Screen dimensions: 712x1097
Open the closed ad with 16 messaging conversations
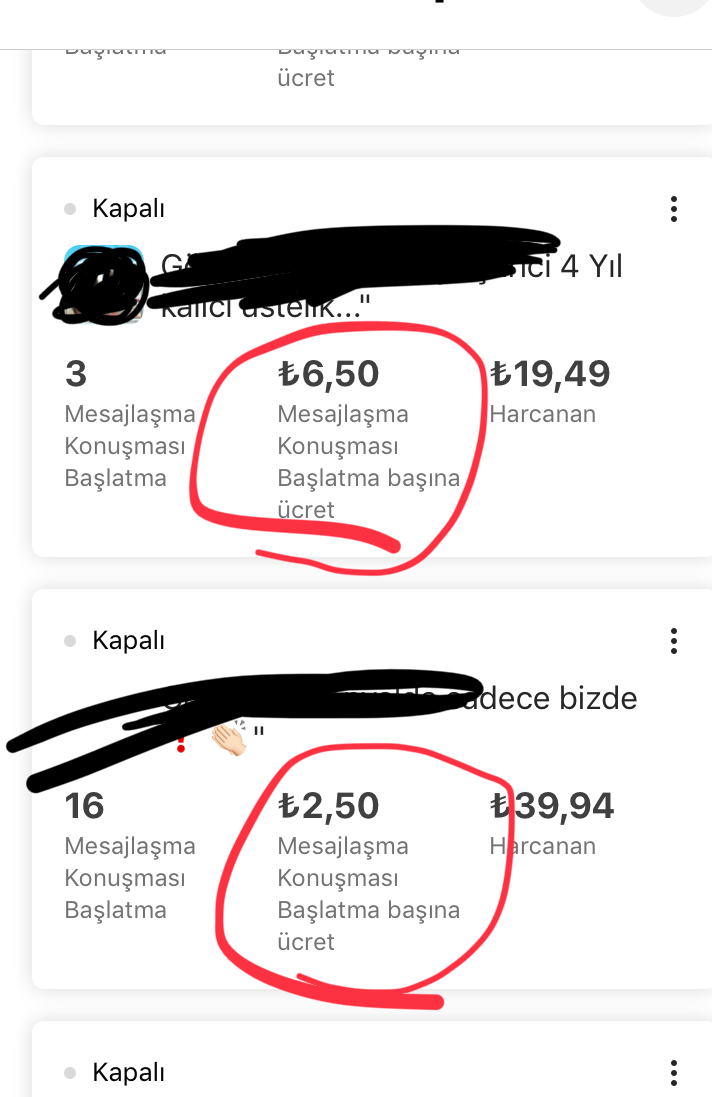point(372,788)
